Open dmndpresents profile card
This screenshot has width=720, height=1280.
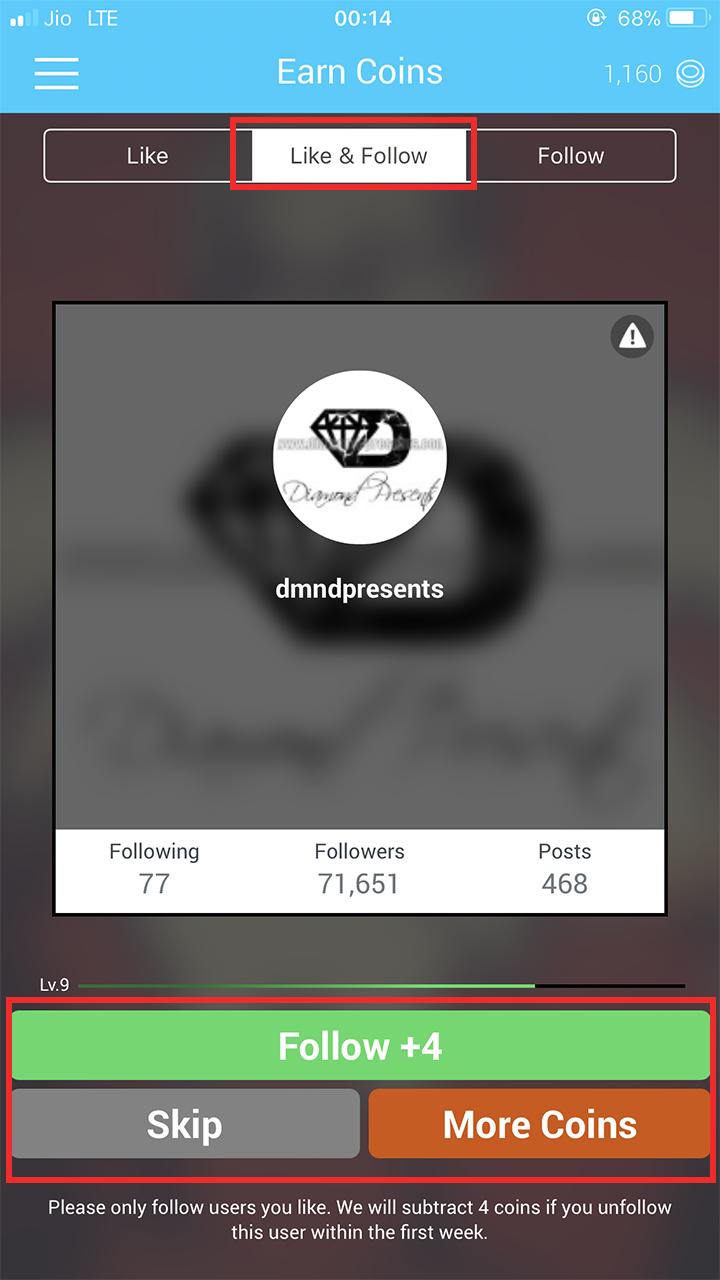(x=359, y=480)
